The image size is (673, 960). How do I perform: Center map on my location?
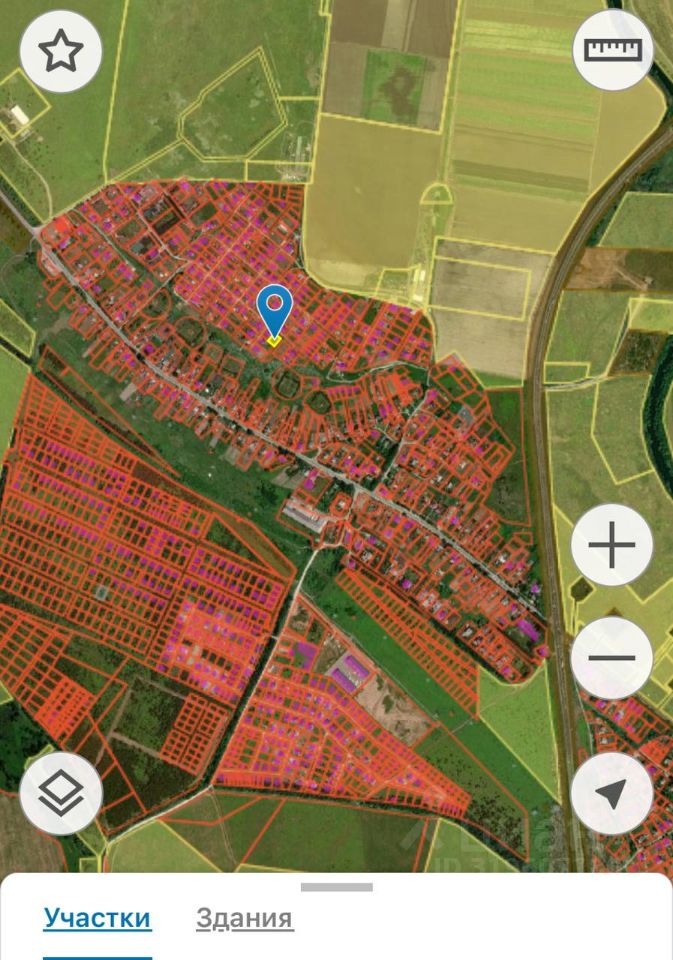(x=611, y=793)
